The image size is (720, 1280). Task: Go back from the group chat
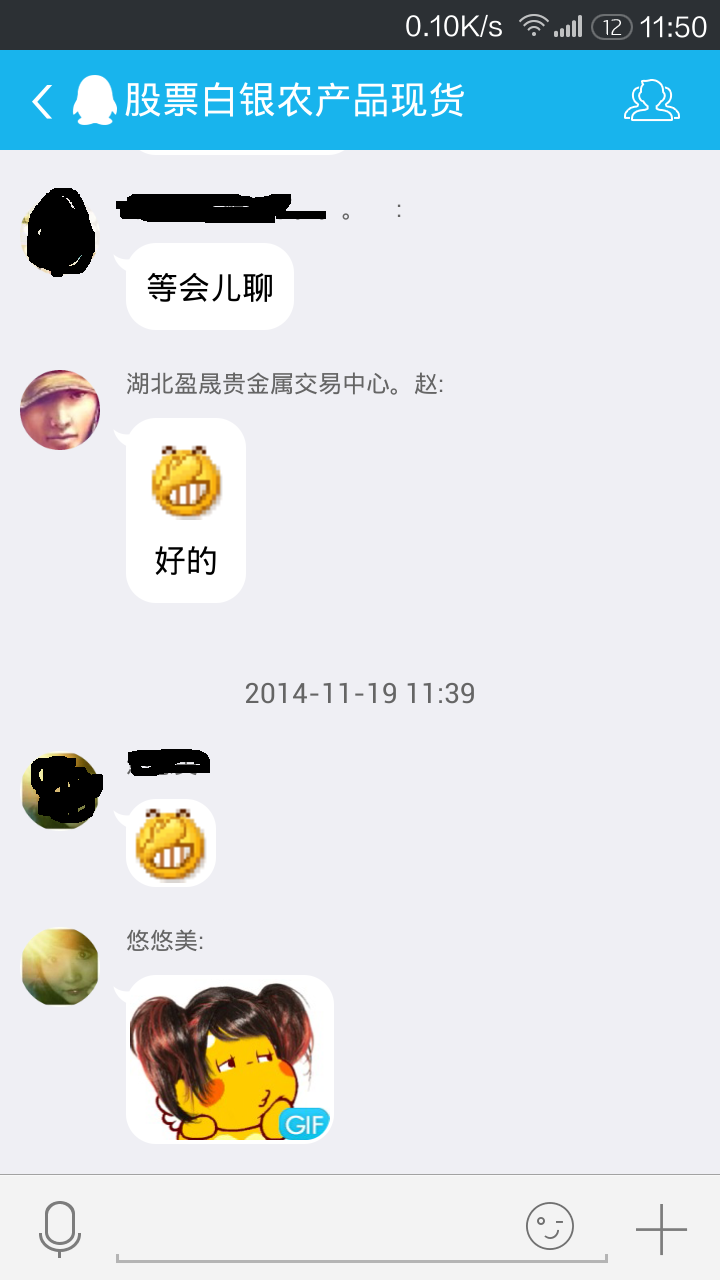click(42, 101)
